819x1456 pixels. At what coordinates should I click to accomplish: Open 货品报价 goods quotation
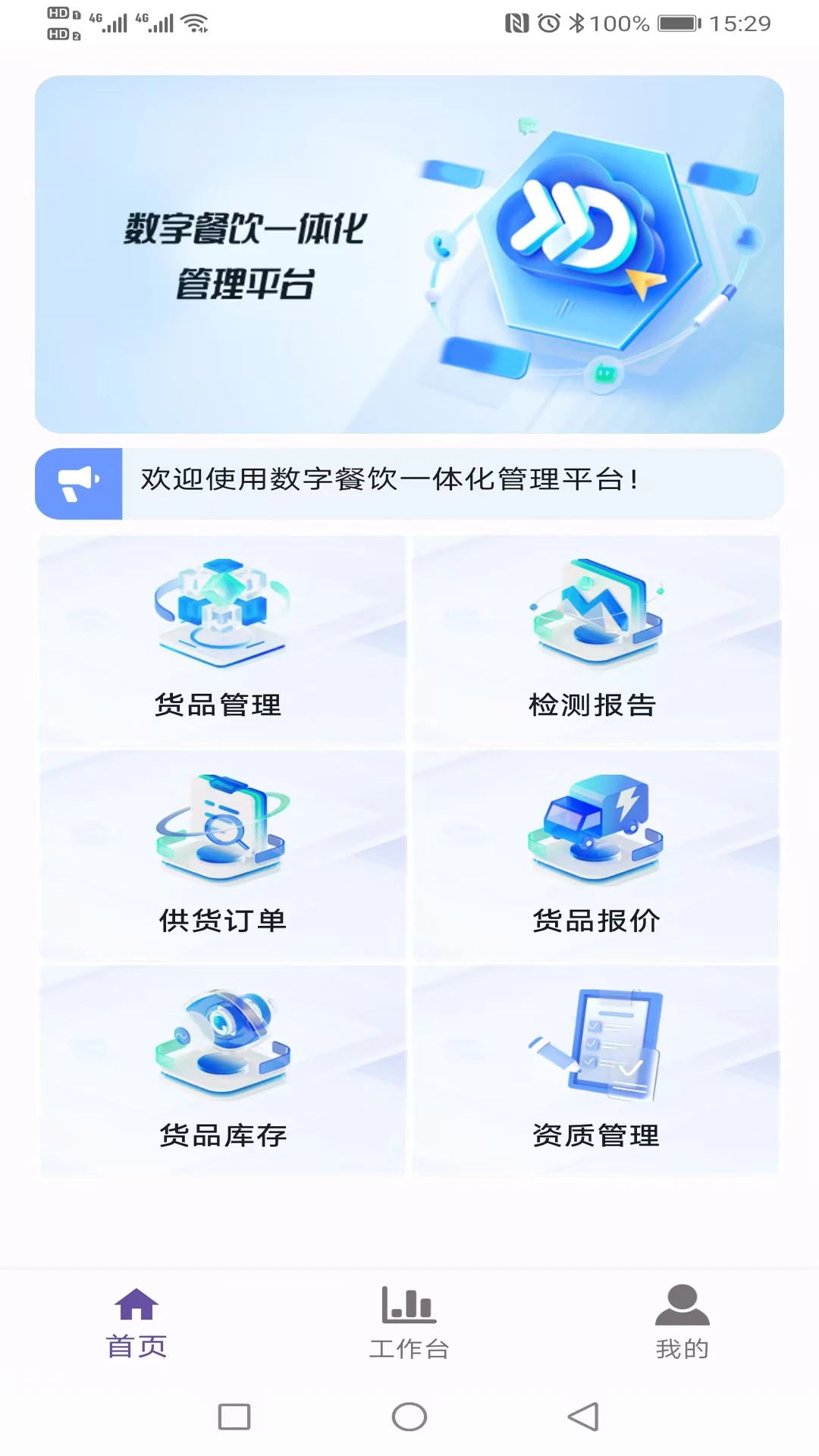[x=596, y=855]
